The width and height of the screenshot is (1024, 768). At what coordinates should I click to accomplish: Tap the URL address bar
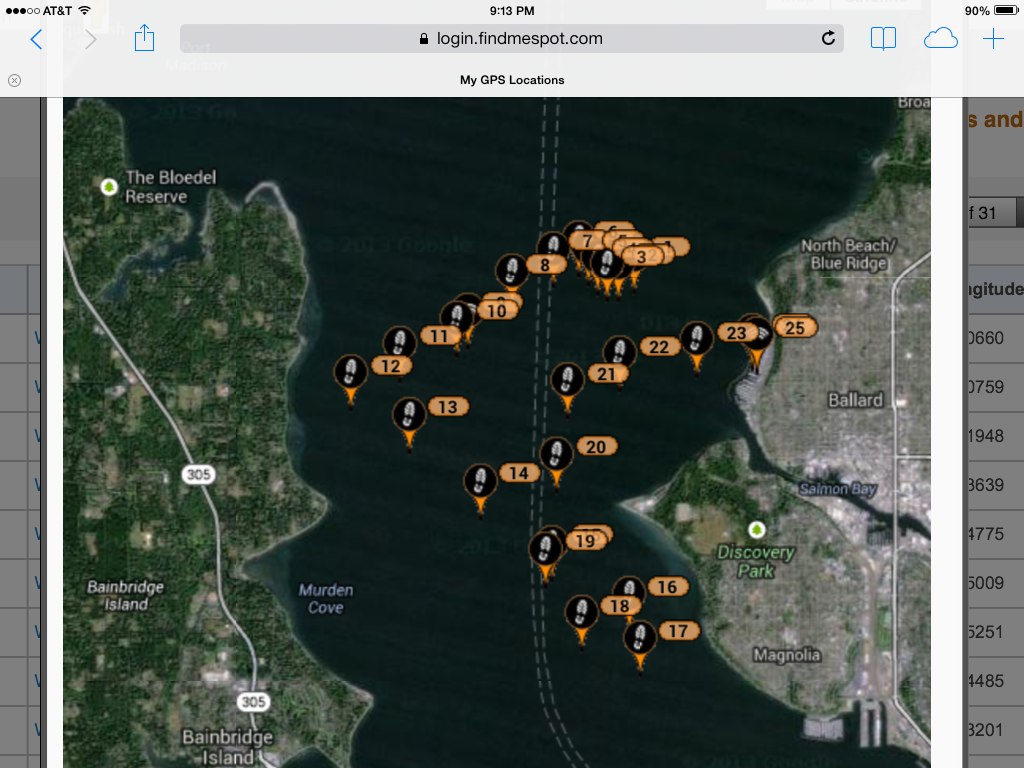coord(510,39)
